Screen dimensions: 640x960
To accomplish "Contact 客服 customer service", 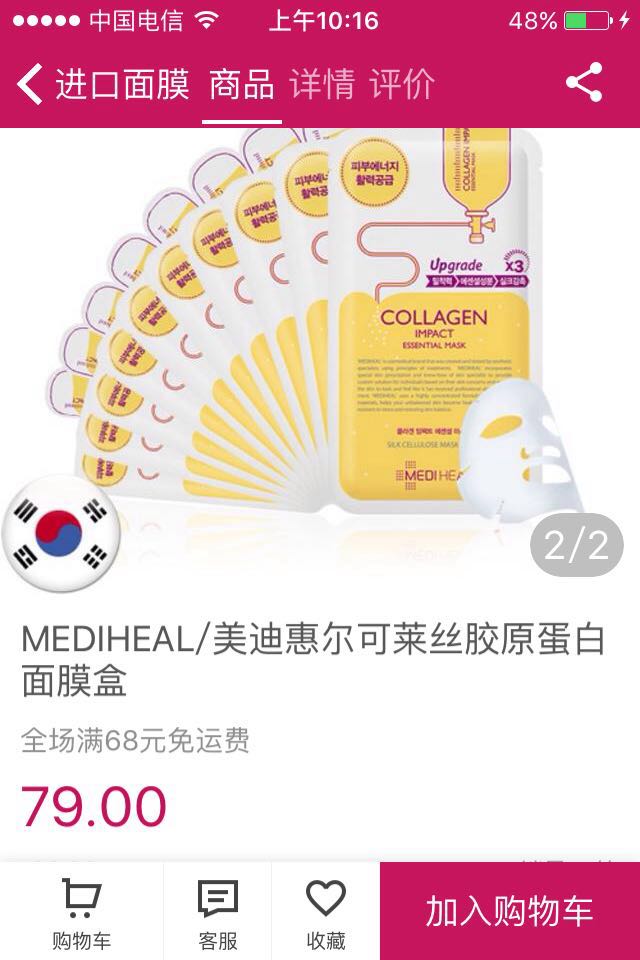I will [x=217, y=912].
